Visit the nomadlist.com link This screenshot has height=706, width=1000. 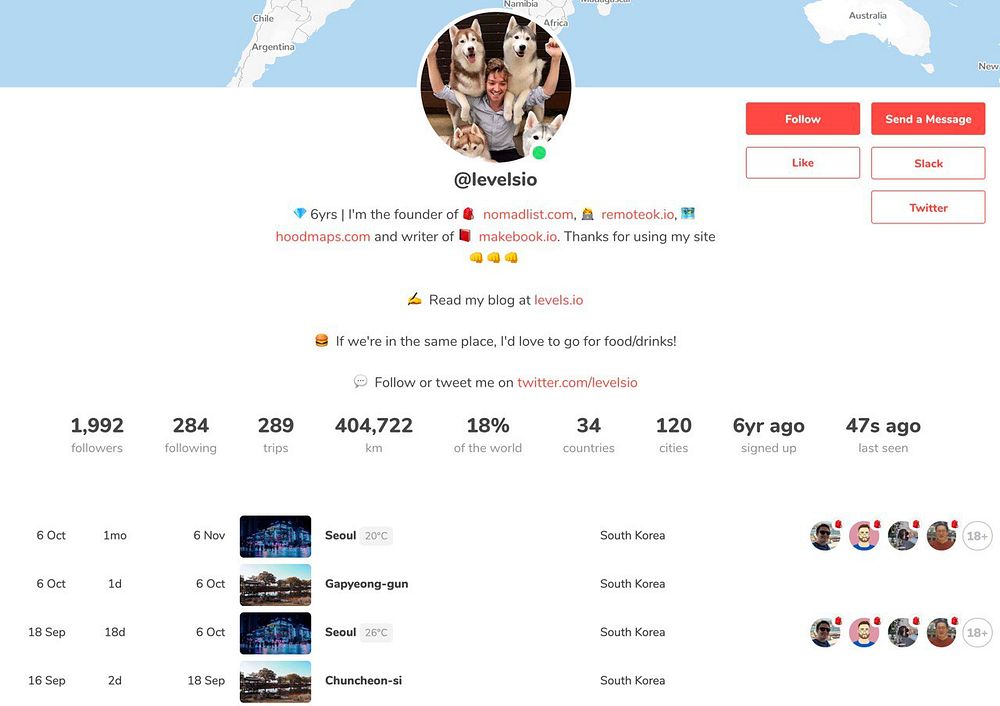point(528,214)
